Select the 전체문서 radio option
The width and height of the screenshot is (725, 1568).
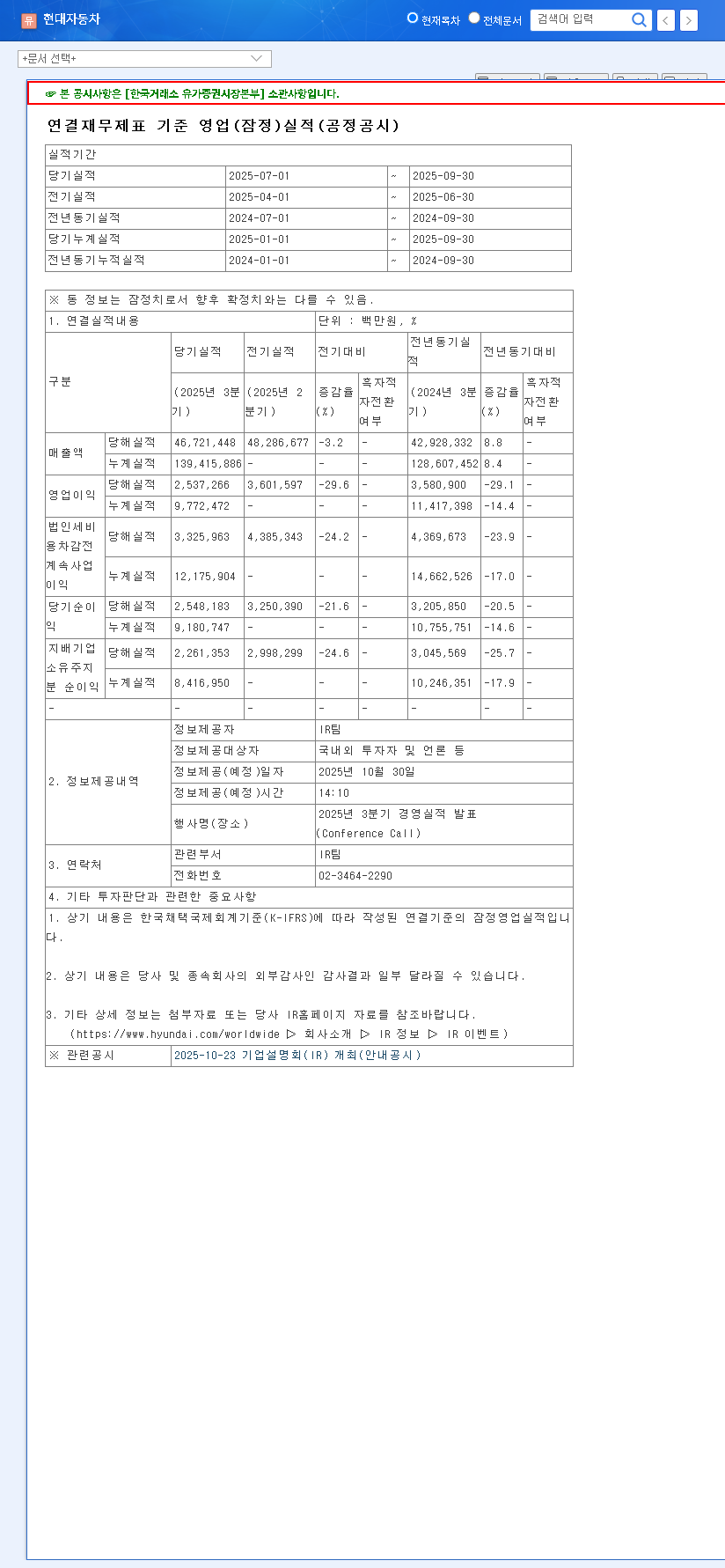click(474, 18)
